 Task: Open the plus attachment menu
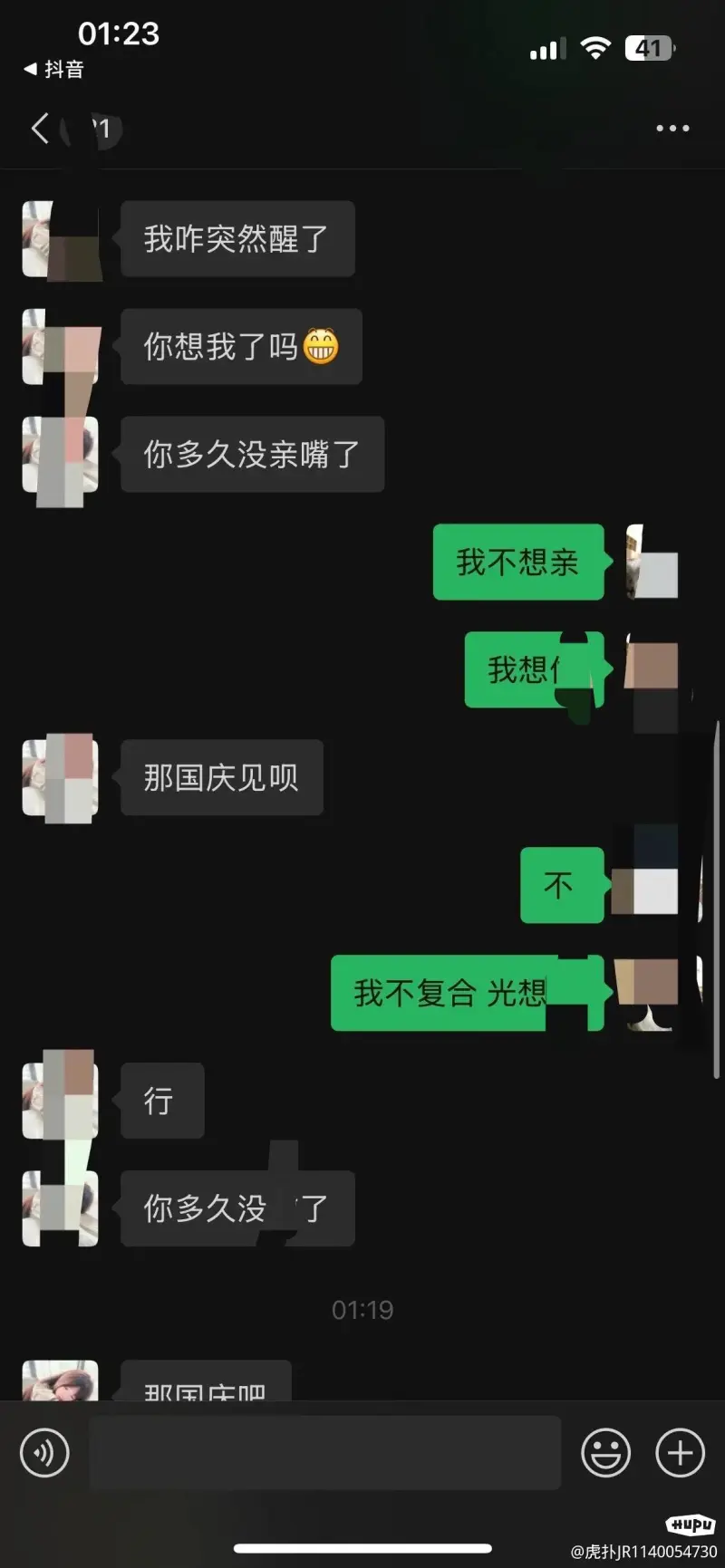(680, 1453)
